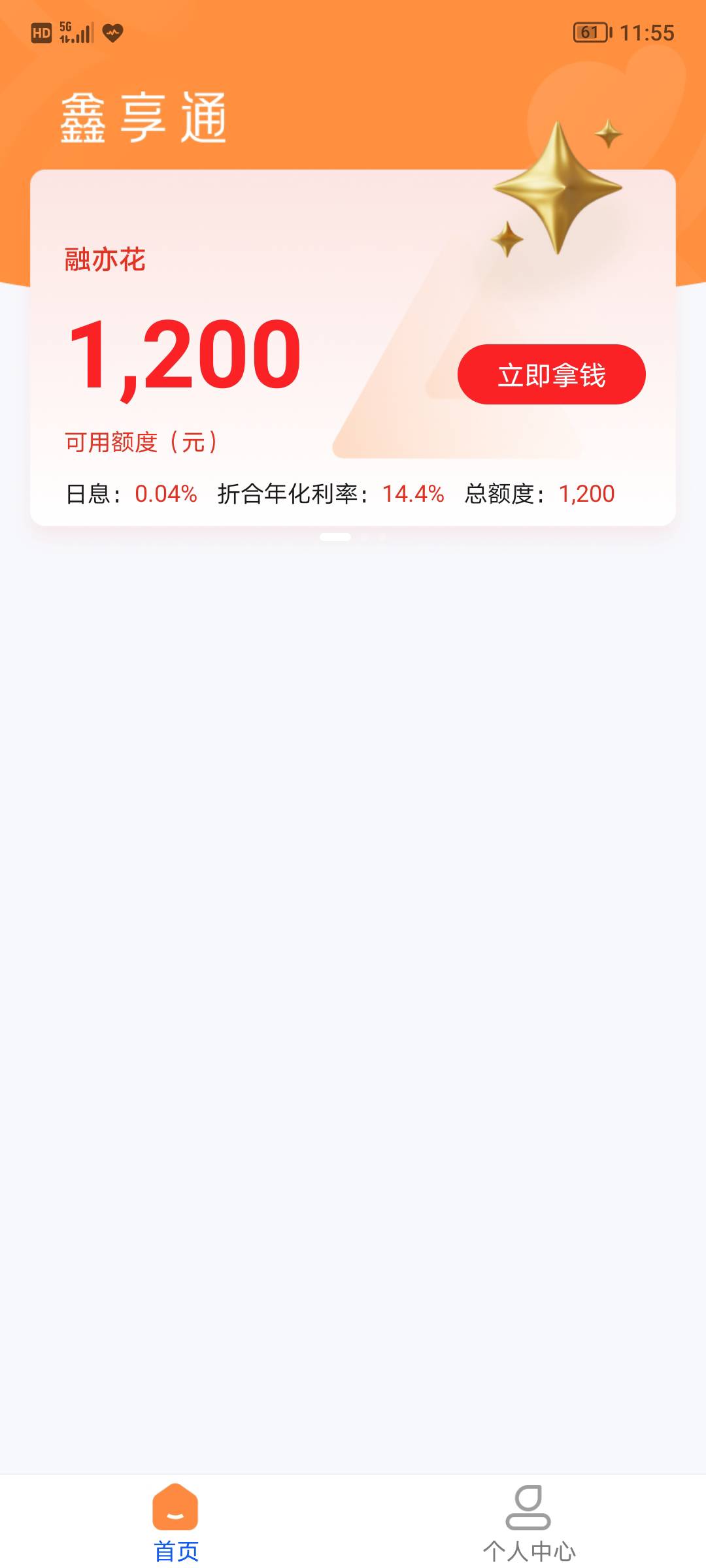Tap the 立即拿钱 button
The image size is (706, 1568).
[551, 374]
